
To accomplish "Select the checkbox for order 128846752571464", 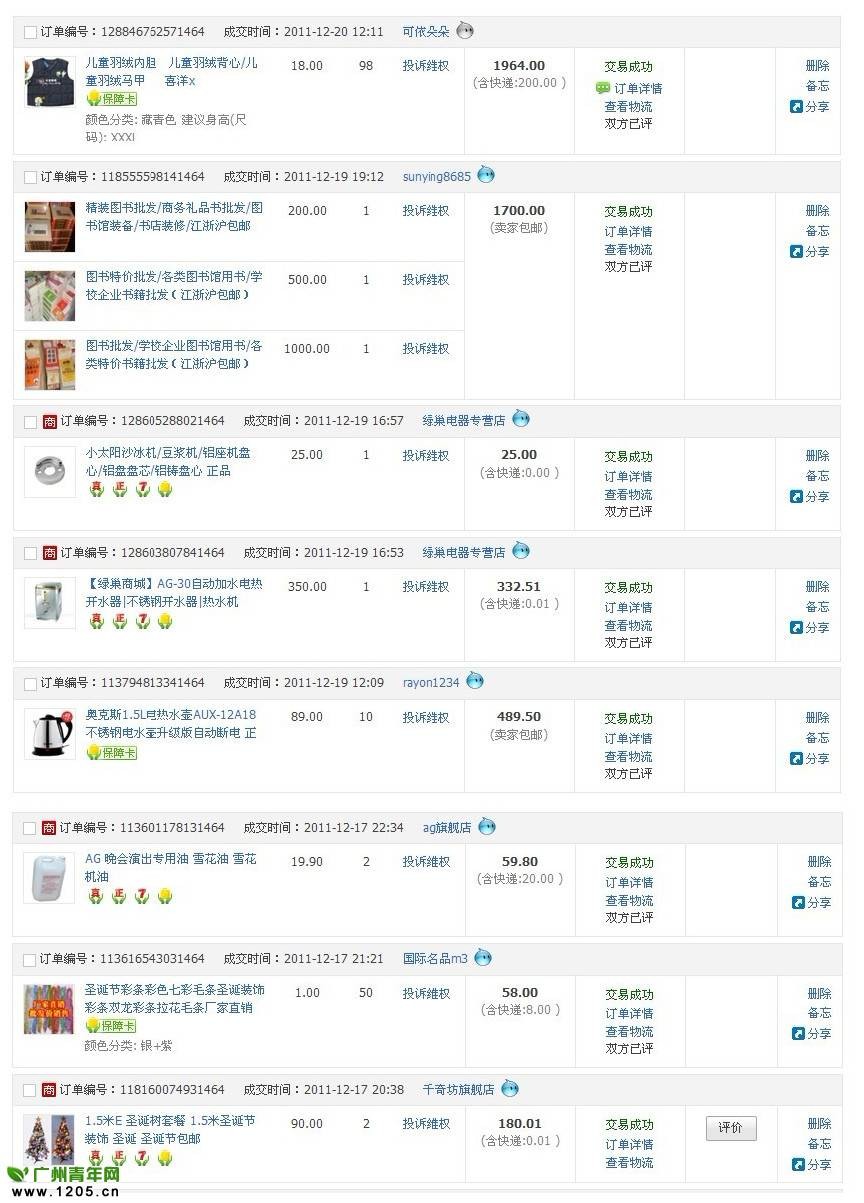I will click(x=30, y=32).
